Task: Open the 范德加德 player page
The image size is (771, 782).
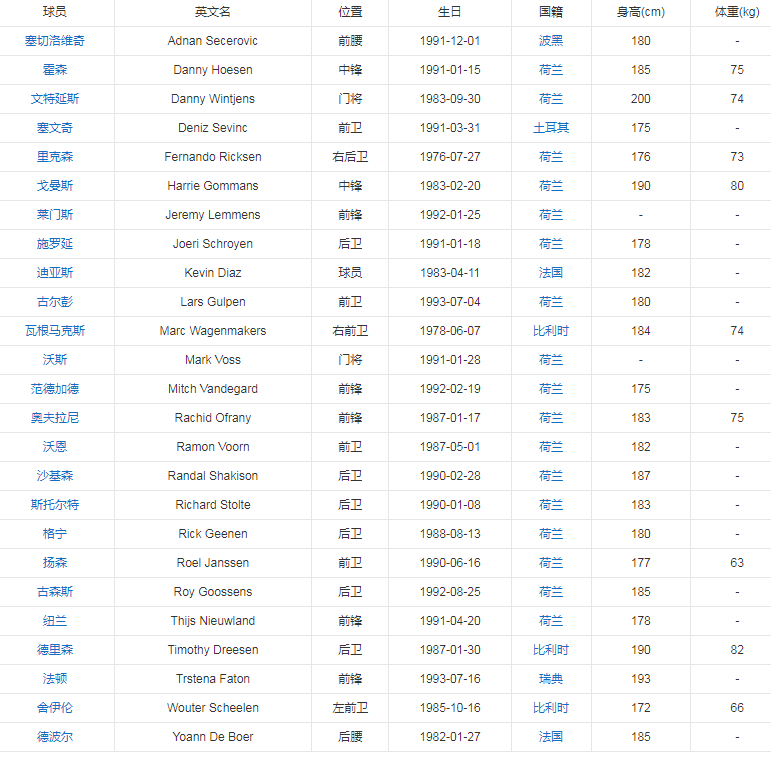Action: pyautogui.click(x=55, y=389)
